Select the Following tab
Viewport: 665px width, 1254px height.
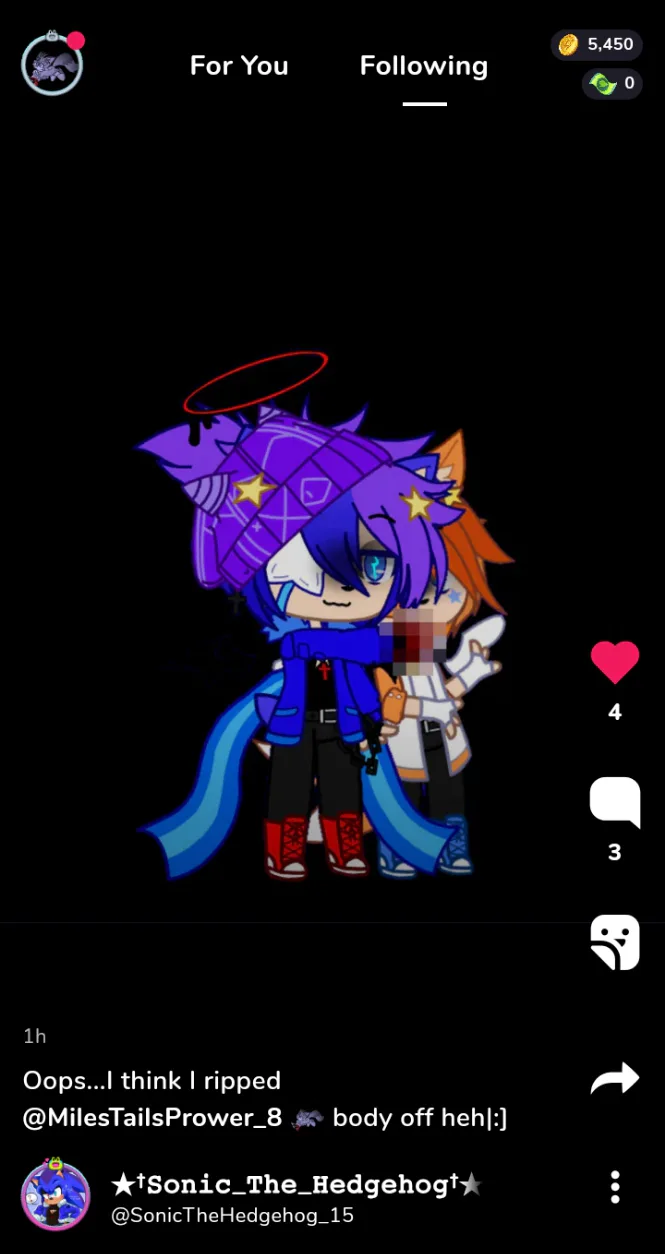(423, 66)
